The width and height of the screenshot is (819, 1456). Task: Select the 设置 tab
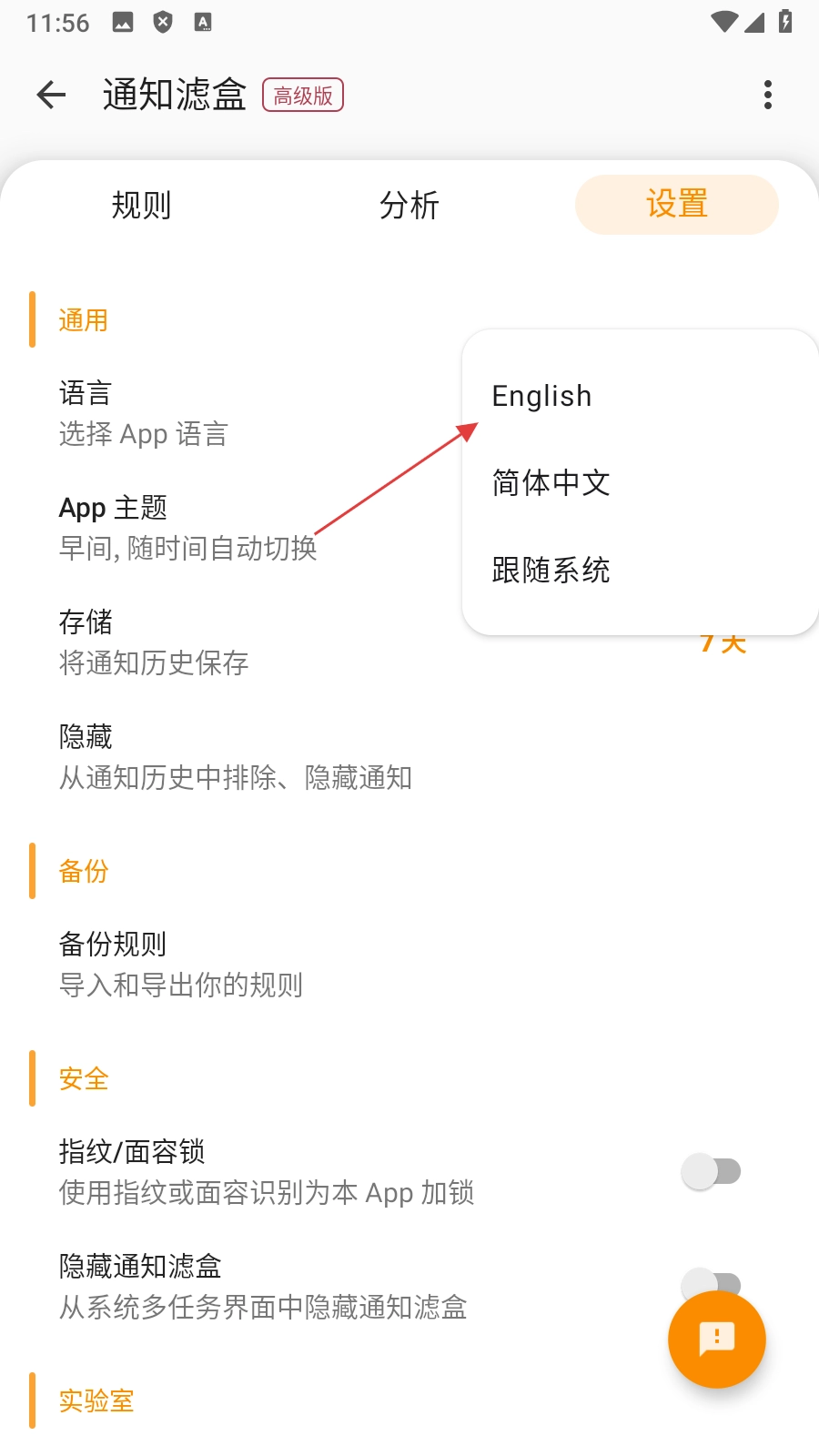(677, 205)
